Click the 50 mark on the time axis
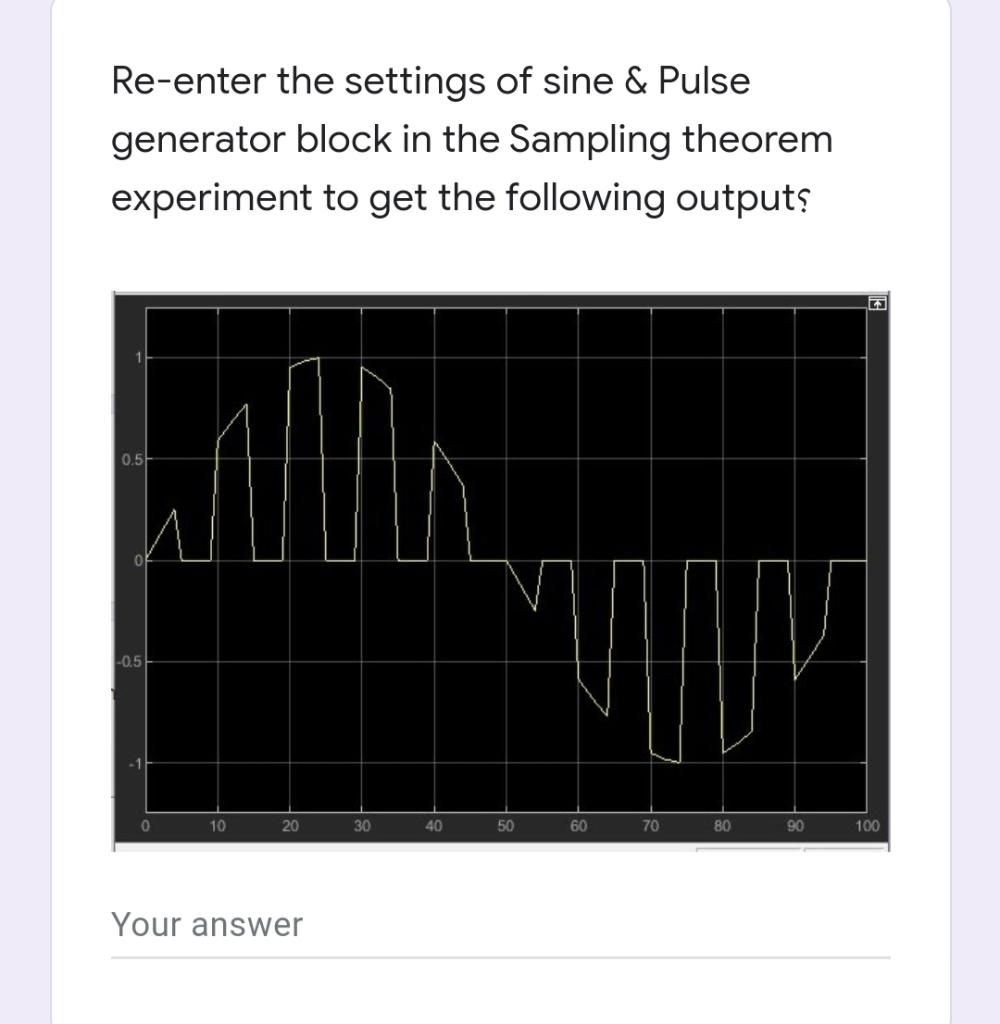1000x1024 pixels. [x=506, y=826]
